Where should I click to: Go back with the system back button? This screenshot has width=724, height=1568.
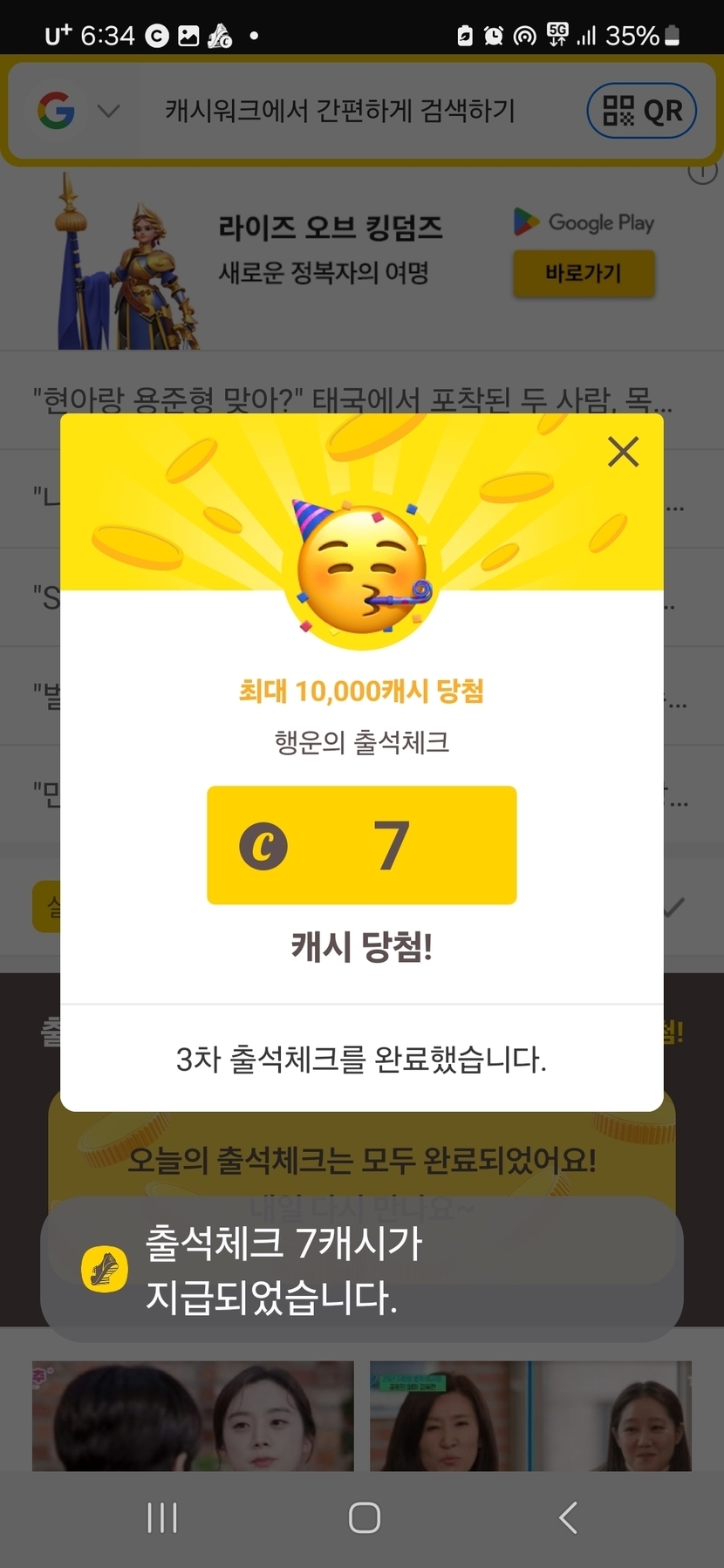pos(568,1518)
